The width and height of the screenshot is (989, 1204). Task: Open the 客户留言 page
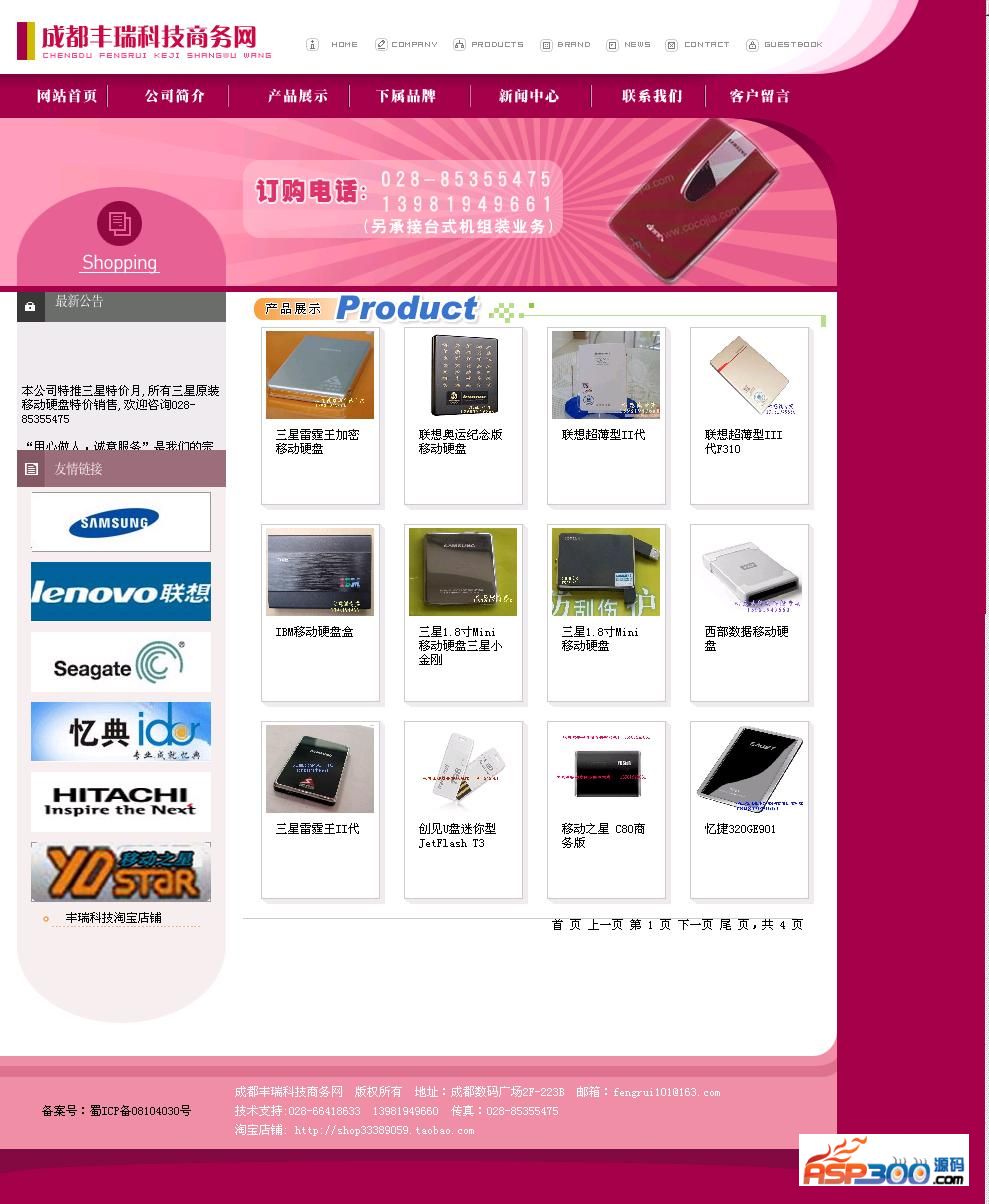tap(760, 96)
